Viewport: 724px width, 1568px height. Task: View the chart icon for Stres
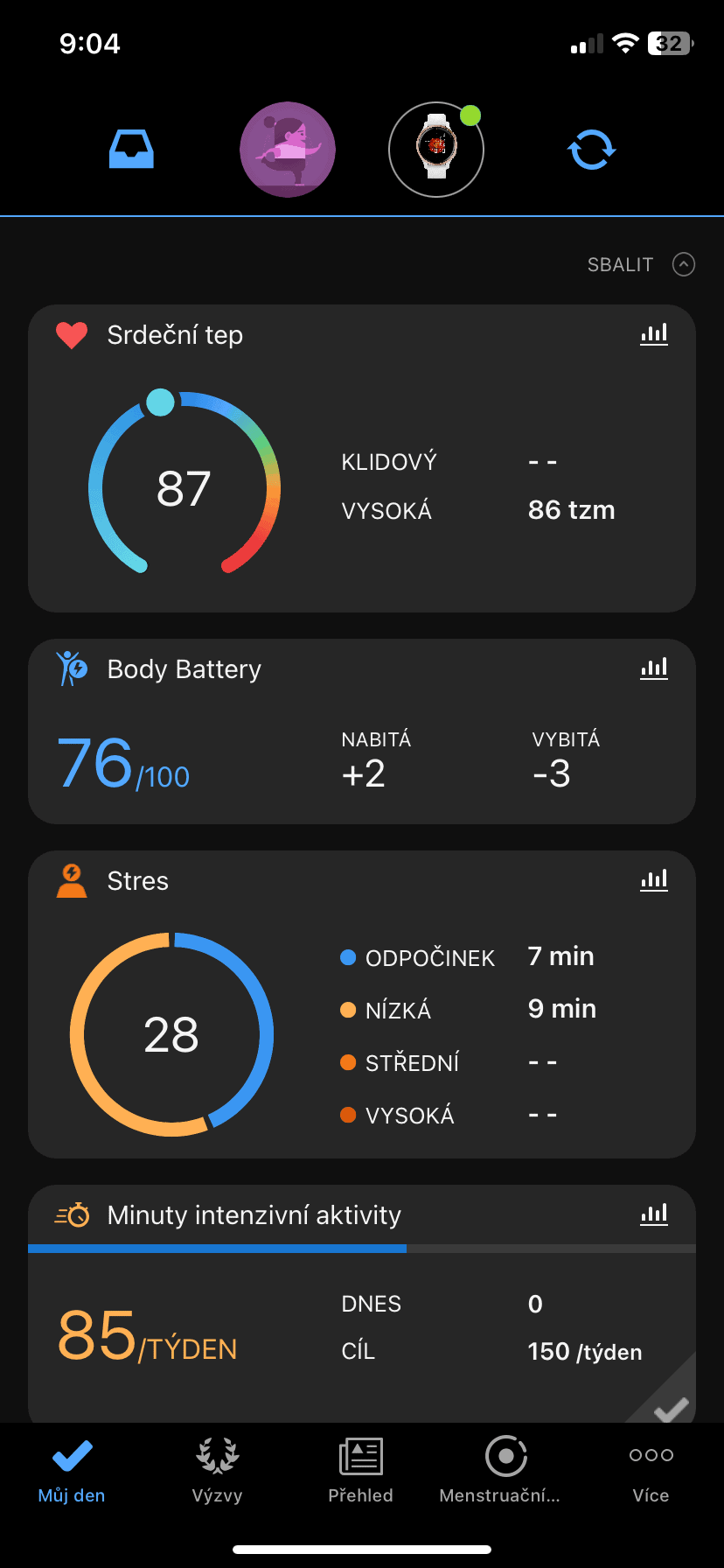tap(653, 880)
